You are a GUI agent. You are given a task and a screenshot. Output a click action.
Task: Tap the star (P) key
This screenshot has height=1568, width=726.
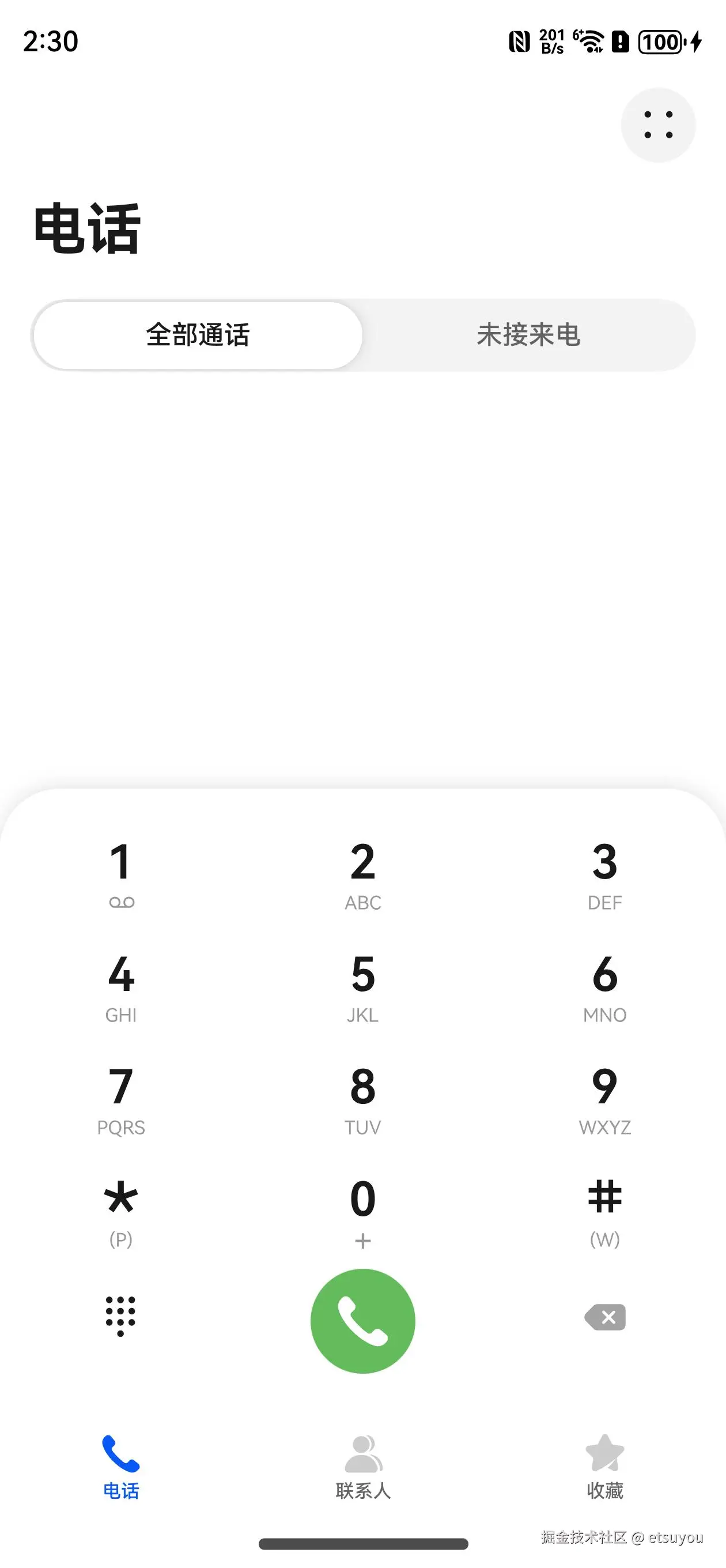(x=121, y=1211)
